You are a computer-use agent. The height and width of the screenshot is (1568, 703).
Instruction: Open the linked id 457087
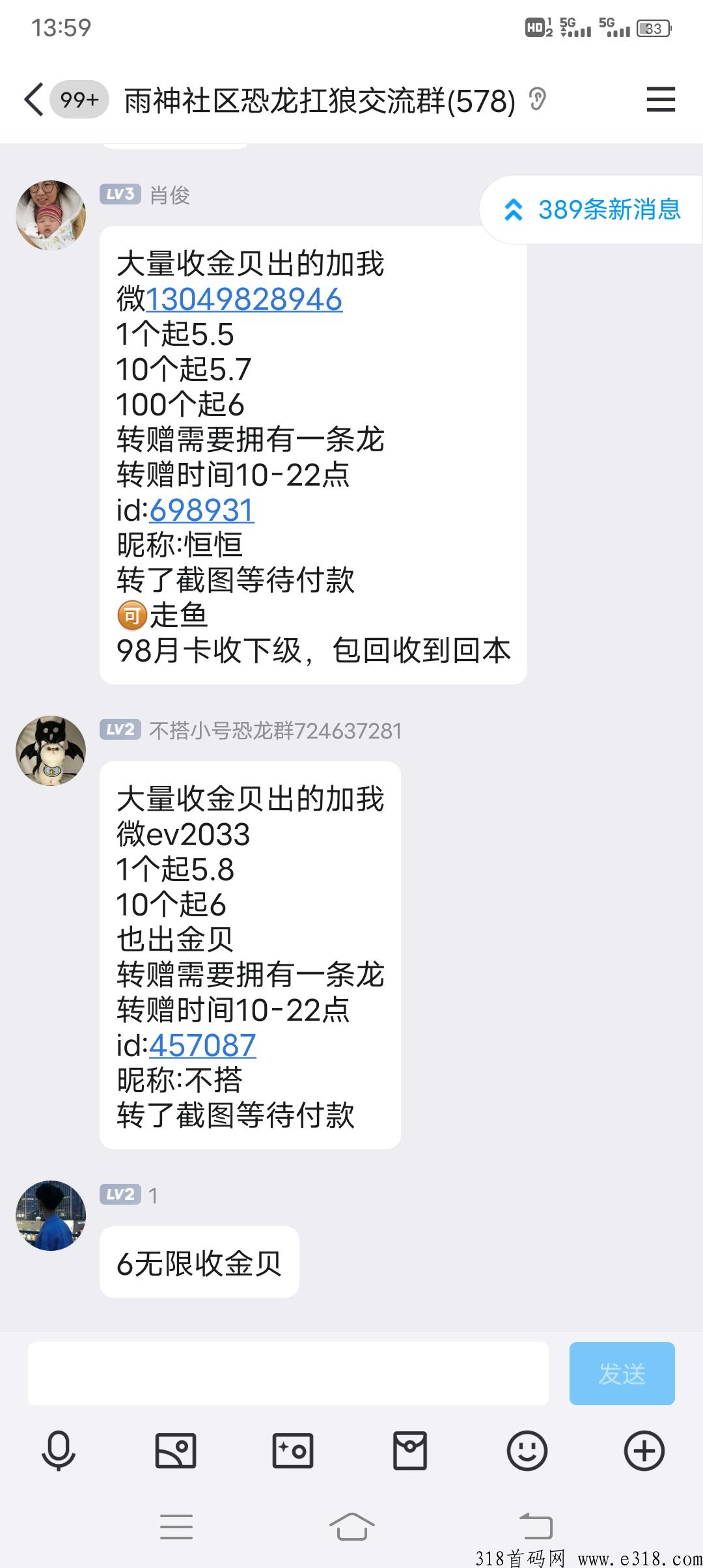[202, 1045]
